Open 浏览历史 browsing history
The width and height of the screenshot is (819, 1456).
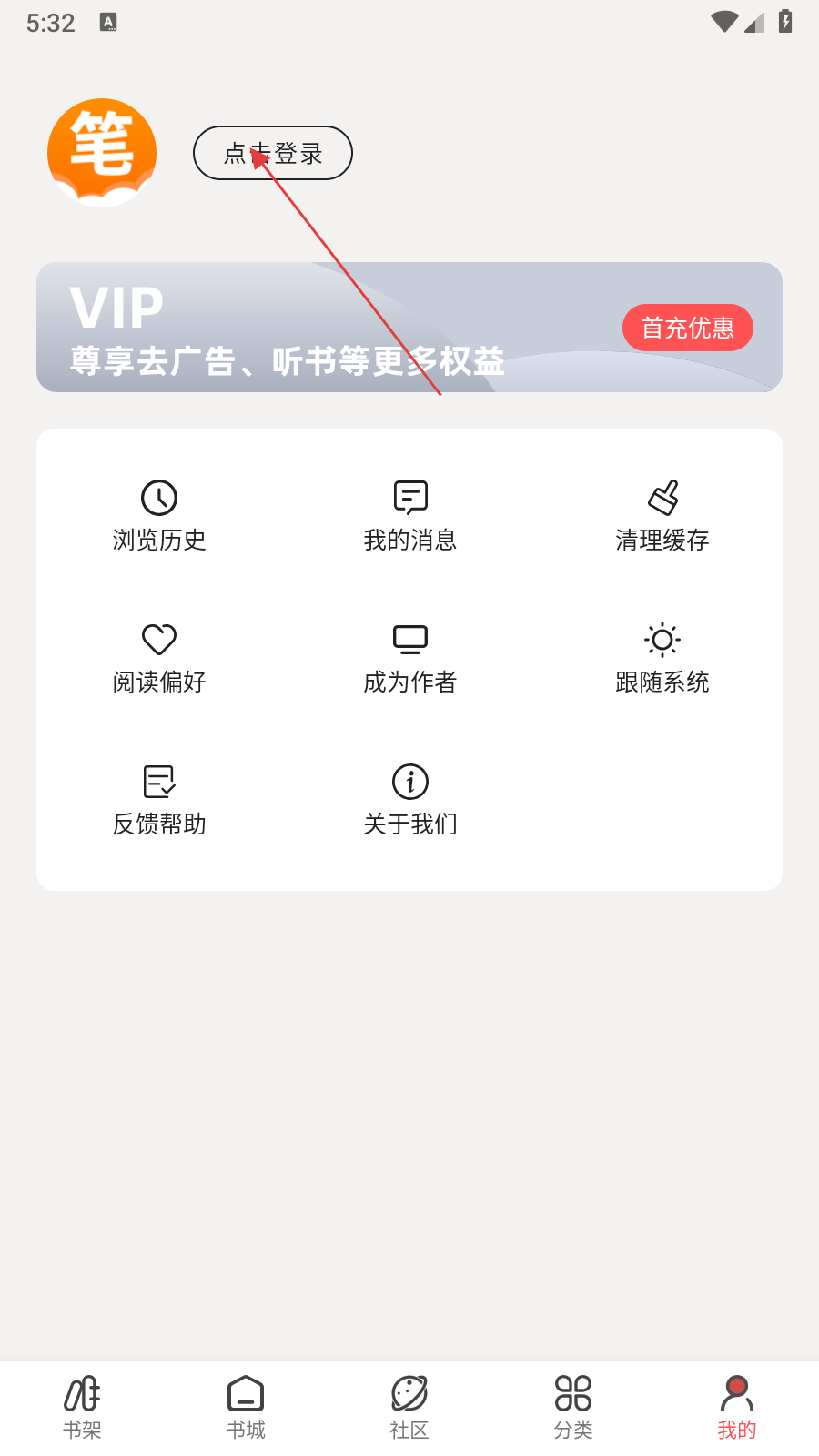coord(159,516)
